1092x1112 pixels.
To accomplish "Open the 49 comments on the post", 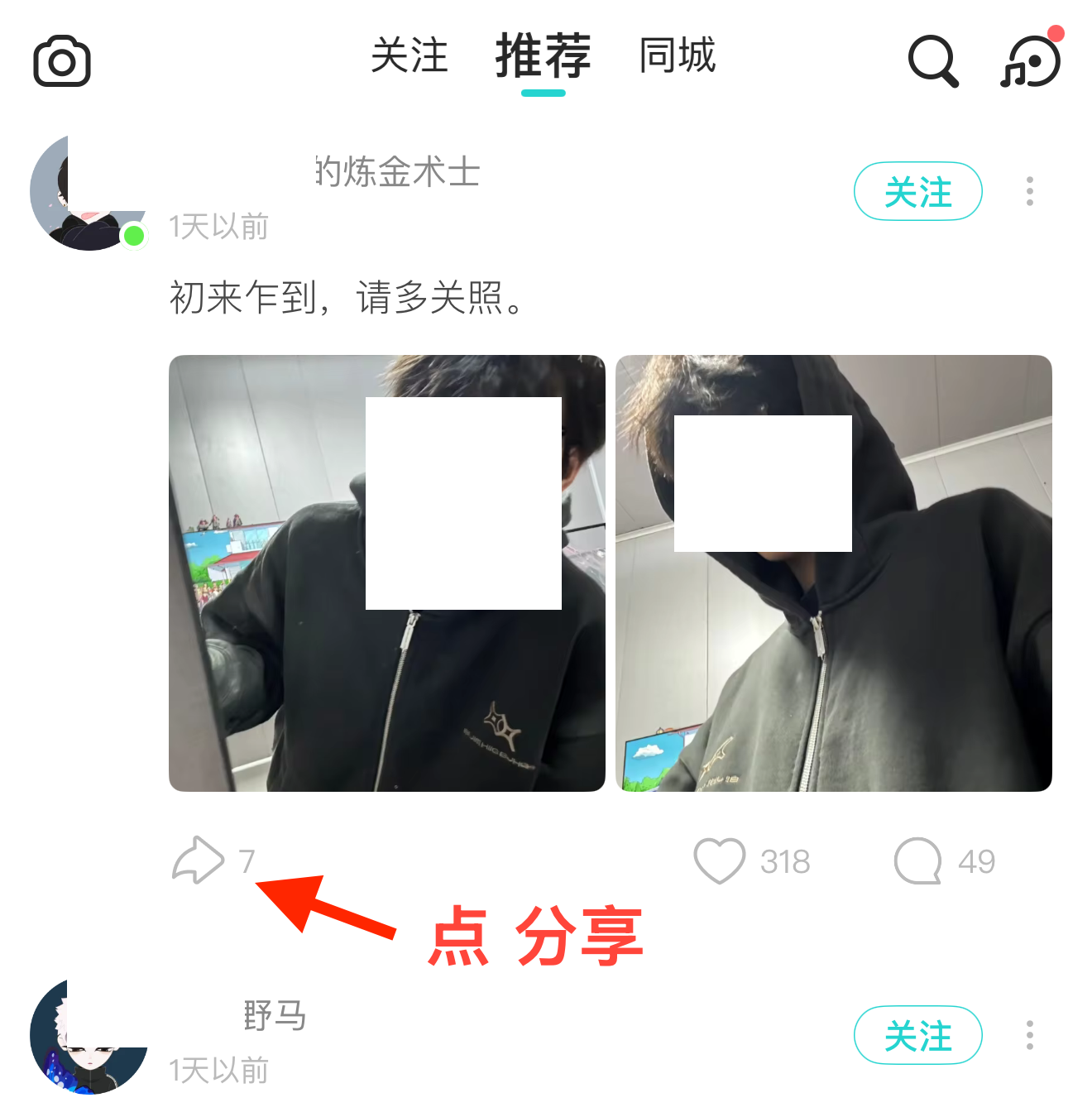I will pos(918,861).
